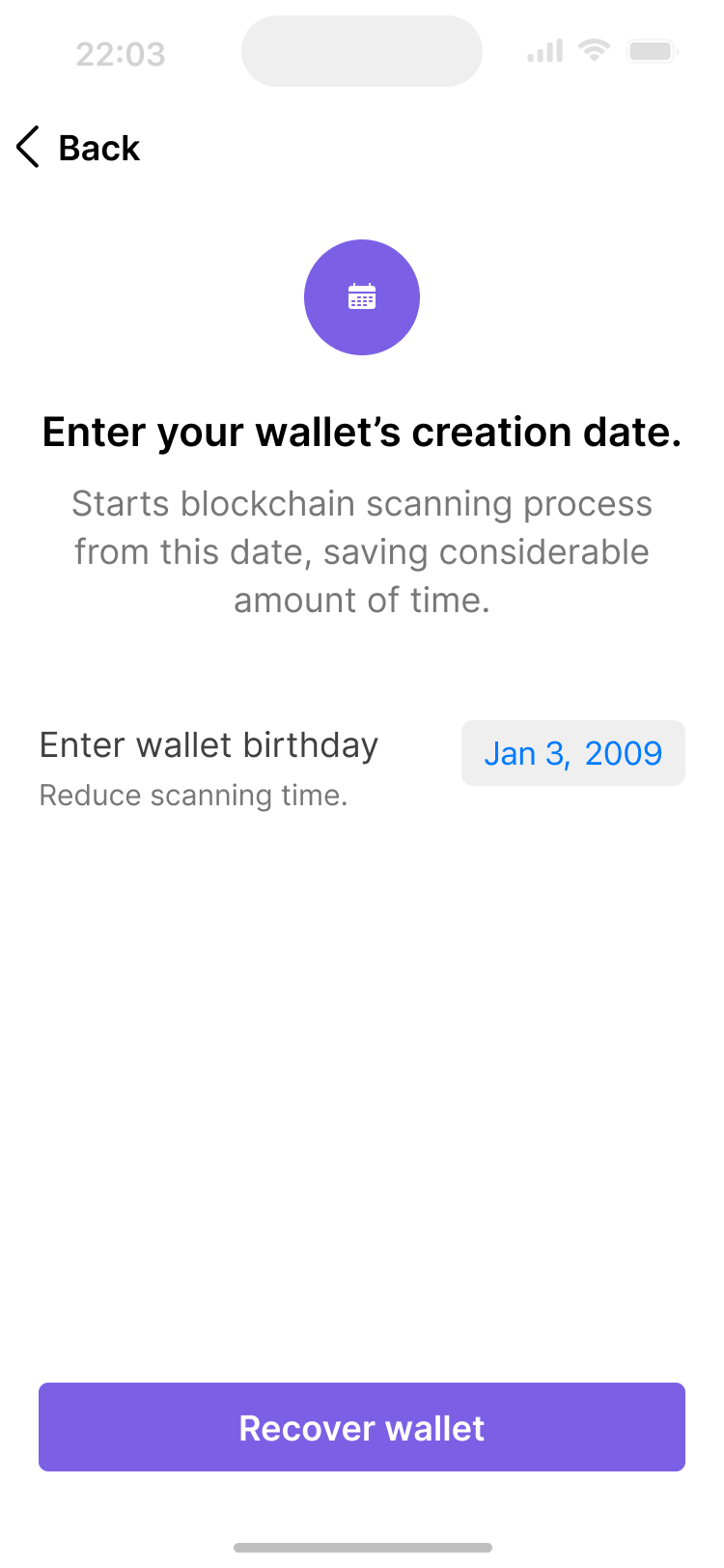Tap the Recover wallet button
The width and height of the screenshot is (724, 1568).
tap(362, 1427)
